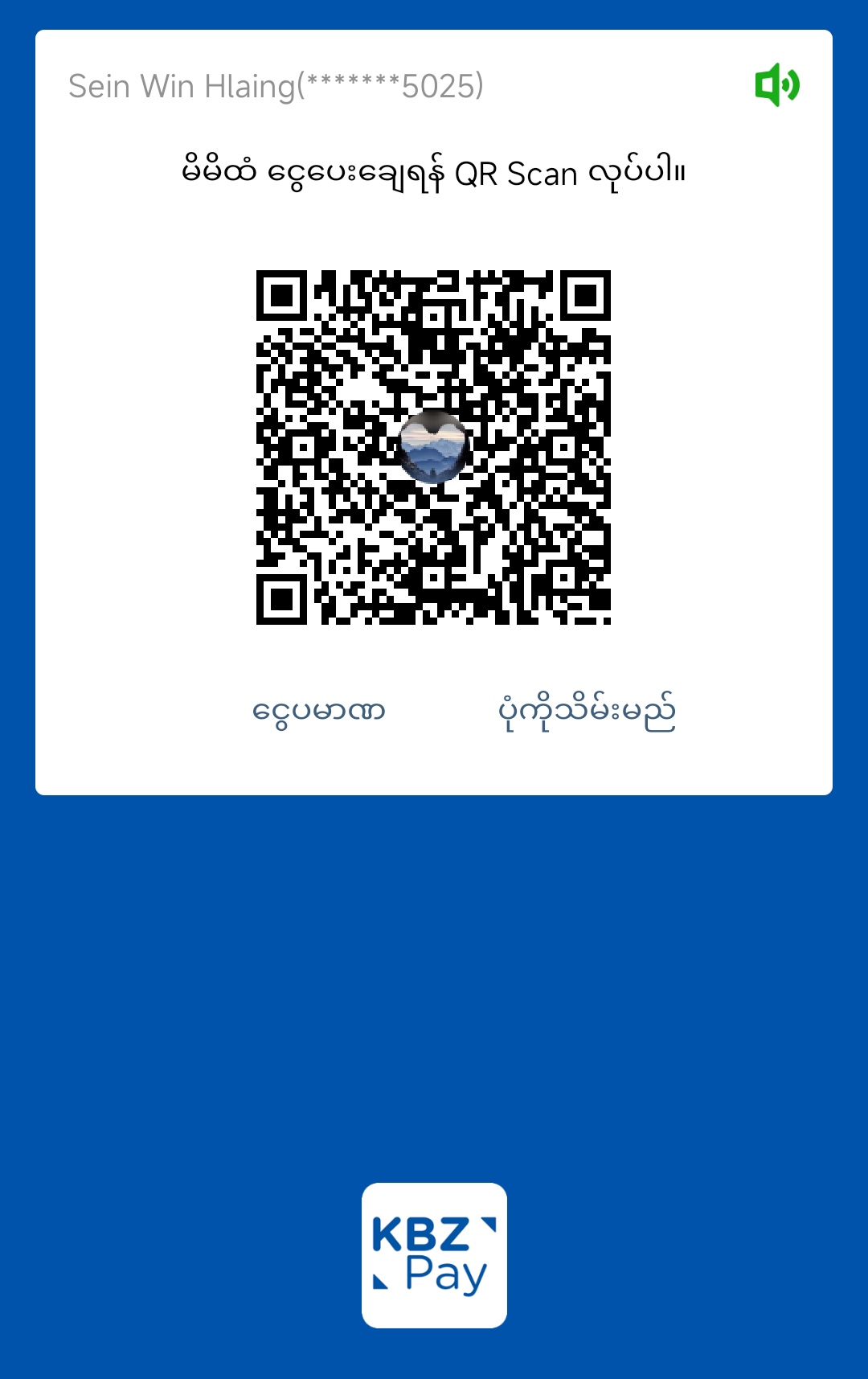Toggle the sound speaker icon
The width and height of the screenshot is (868, 1379).
776,84
